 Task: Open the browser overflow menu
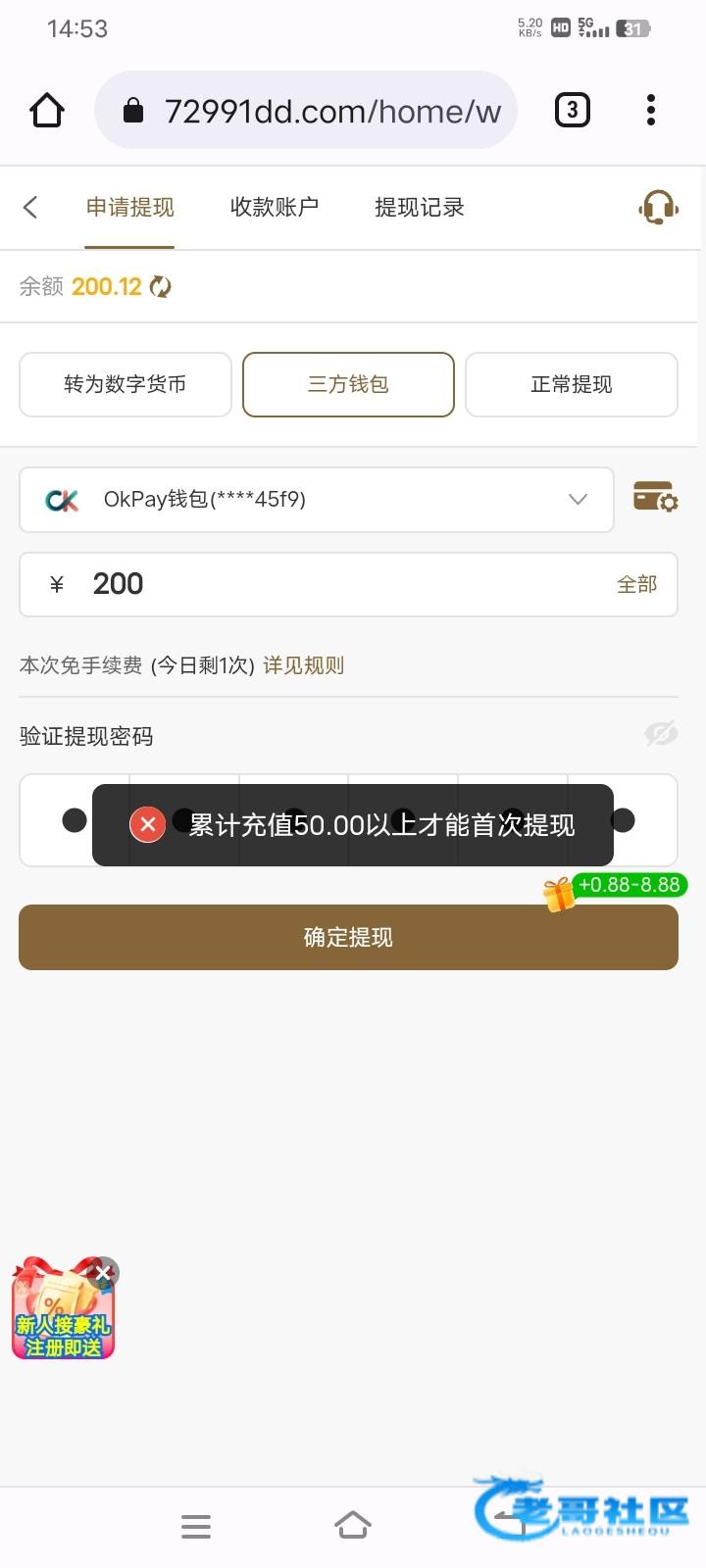[x=651, y=110]
